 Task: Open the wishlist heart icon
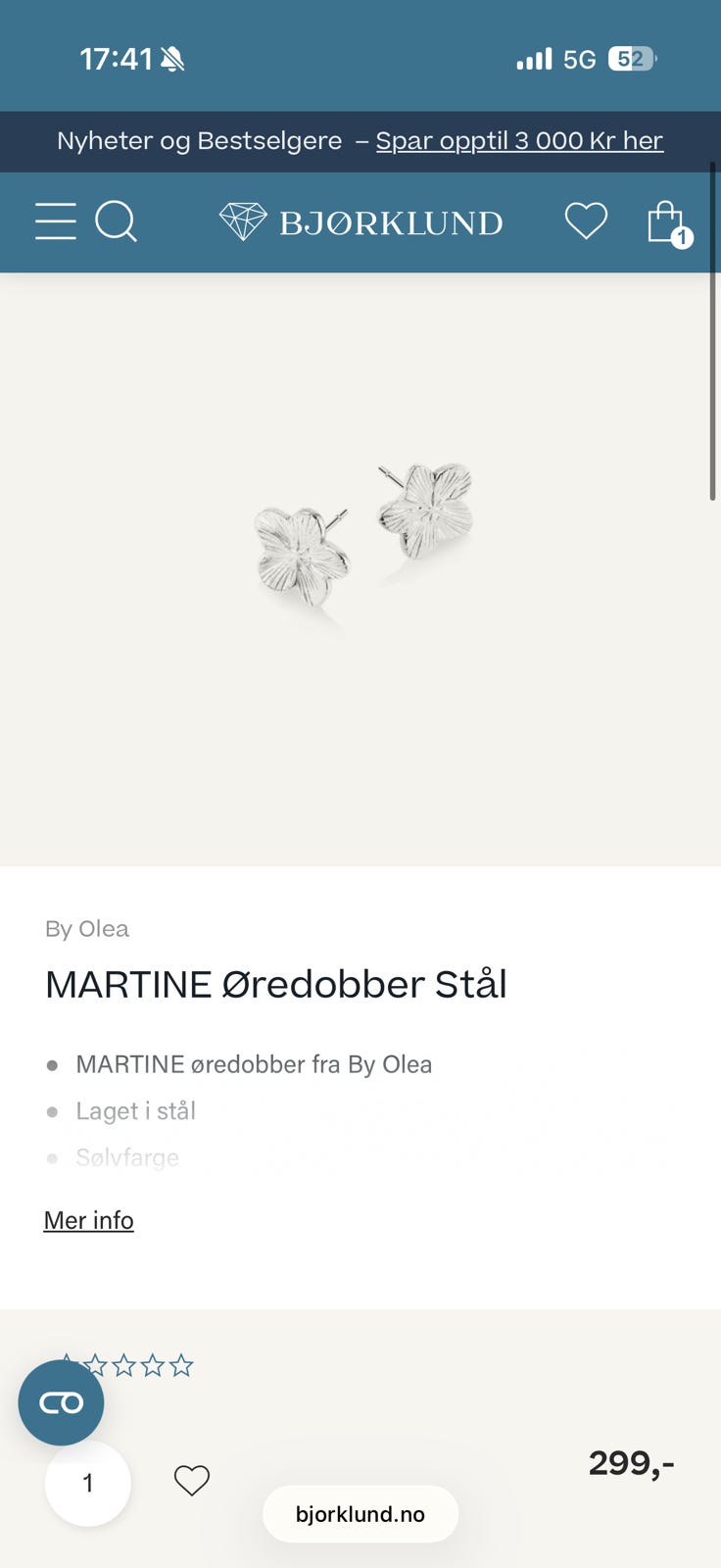(585, 221)
